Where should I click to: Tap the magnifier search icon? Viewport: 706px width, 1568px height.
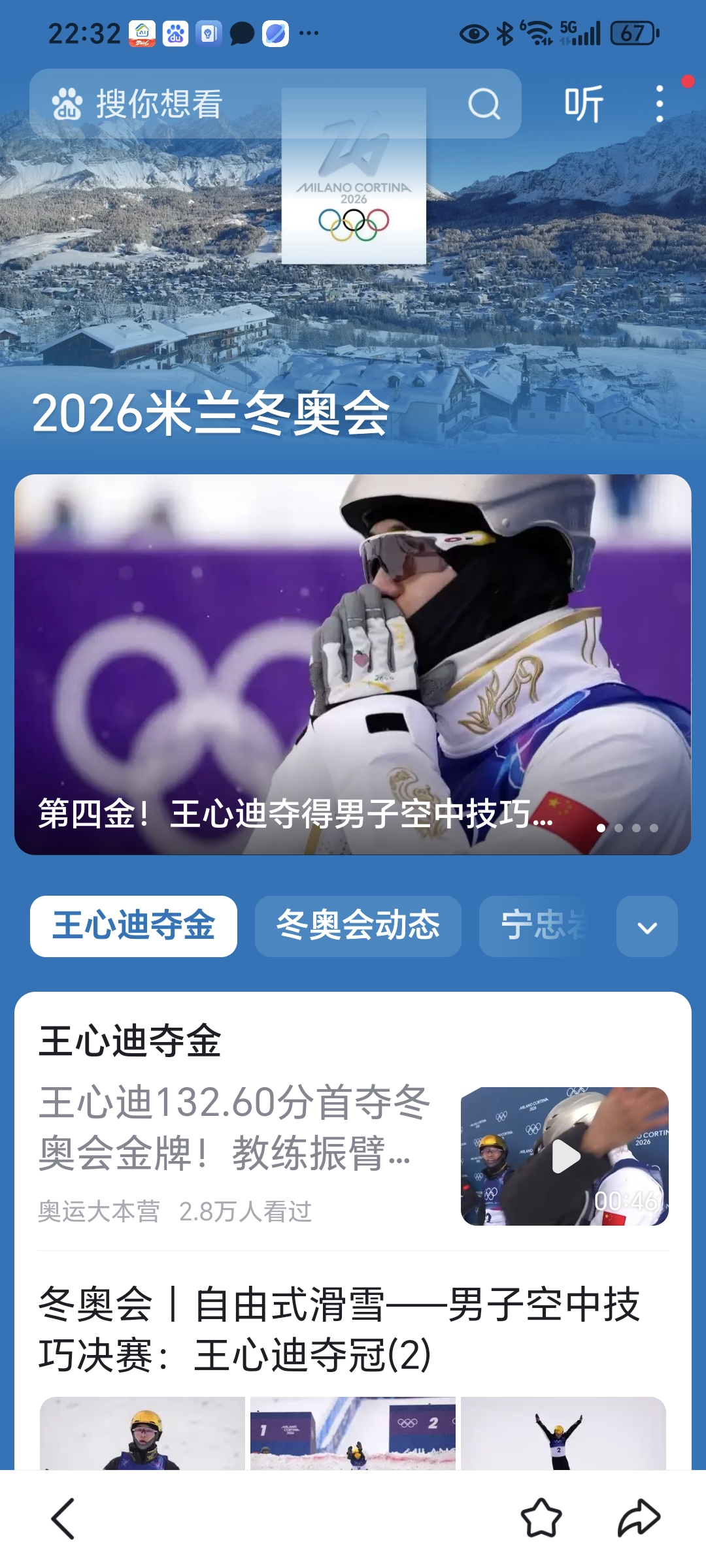(x=484, y=104)
